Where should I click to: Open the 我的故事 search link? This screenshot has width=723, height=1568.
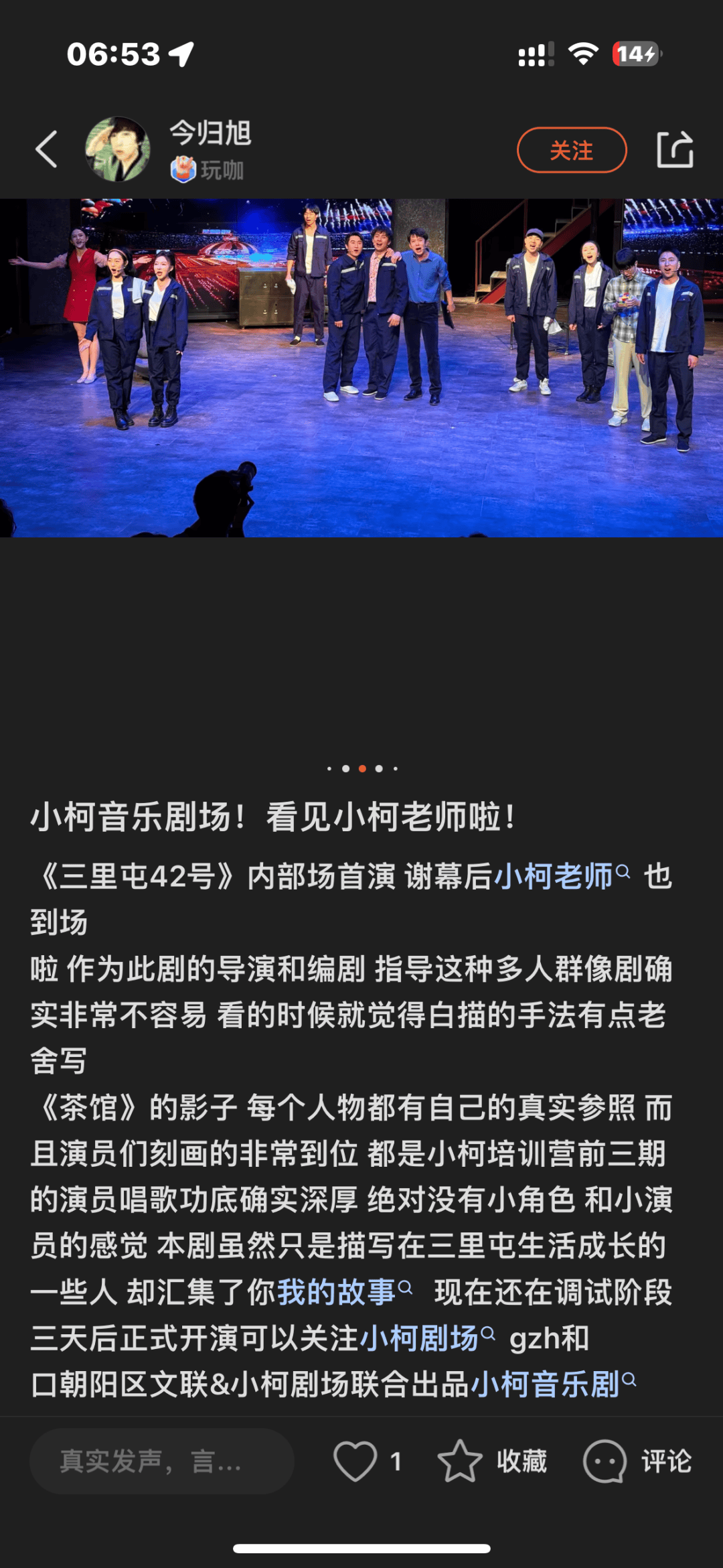click(x=337, y=1292)
